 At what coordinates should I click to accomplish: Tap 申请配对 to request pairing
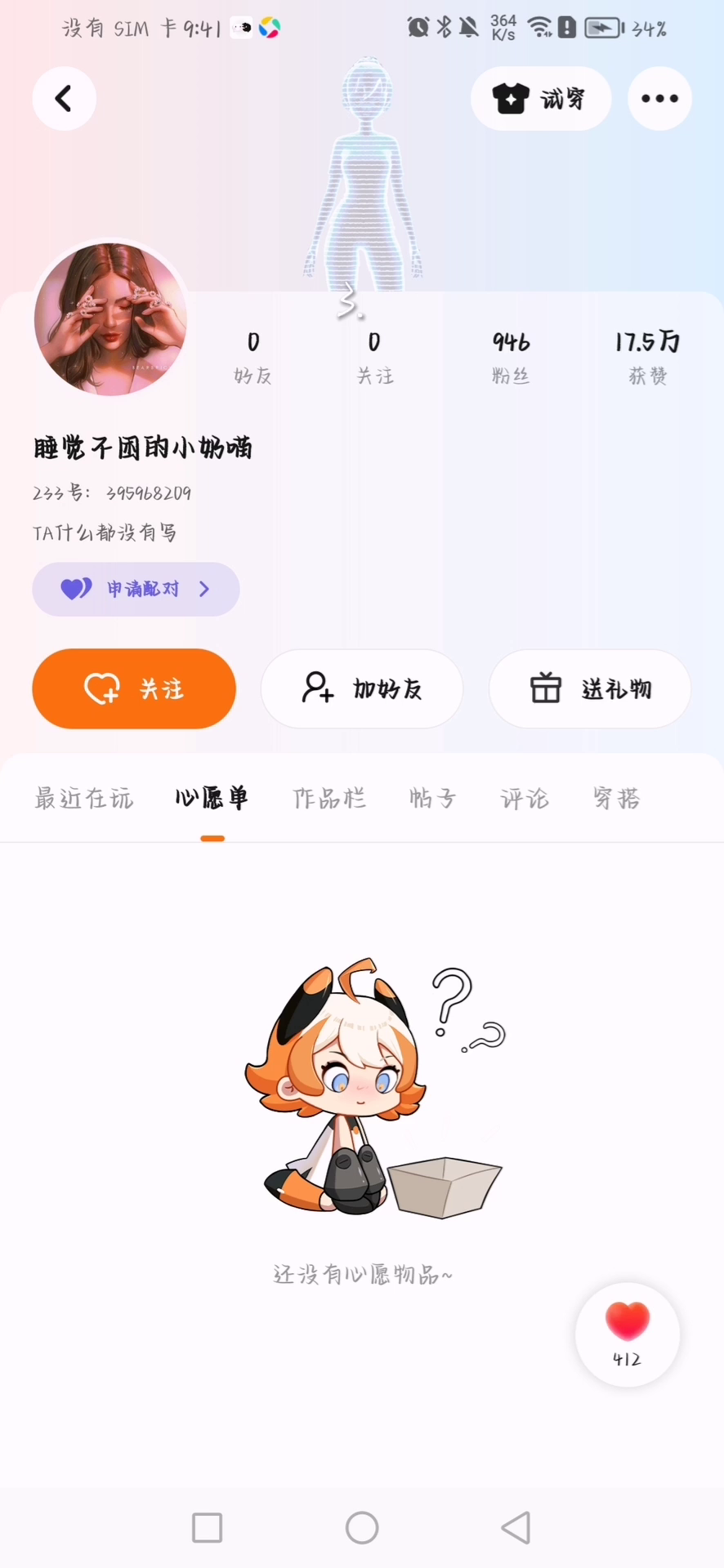pyautogui.click(x=136, y=589)
